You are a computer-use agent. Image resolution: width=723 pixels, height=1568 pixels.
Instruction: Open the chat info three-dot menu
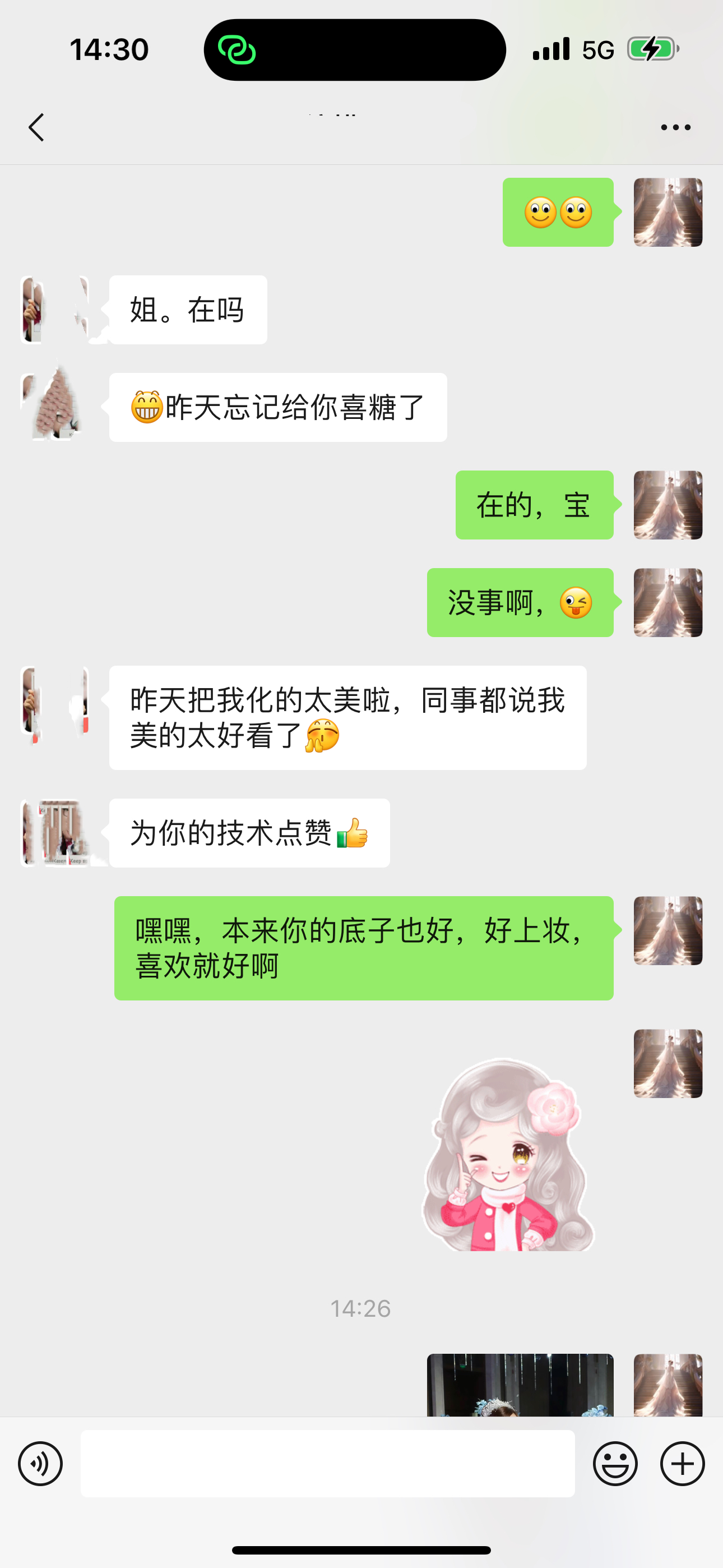[675, 127]
